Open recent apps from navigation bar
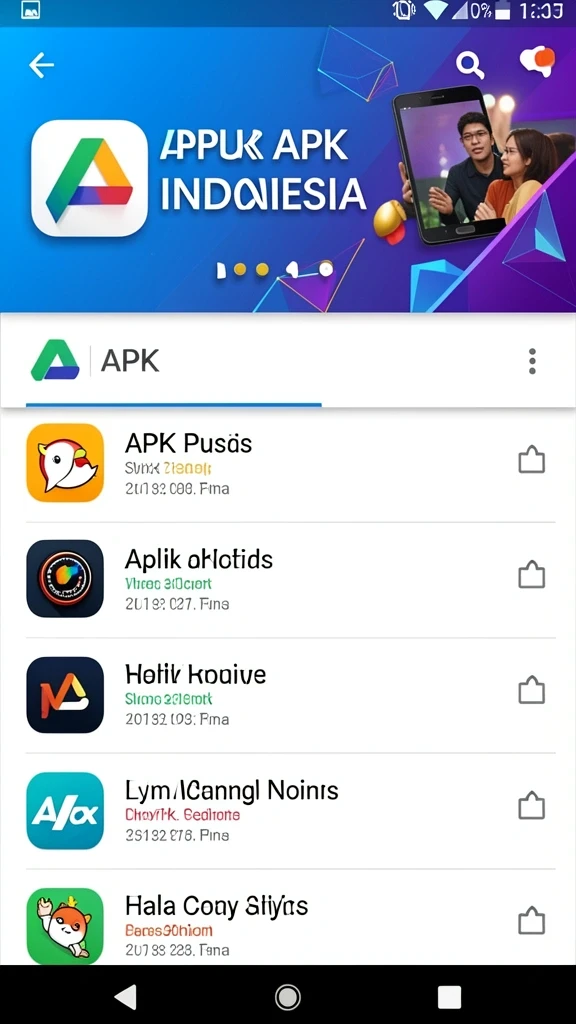The height and width of the screenshot is (1024, 576). click(x=449, y=997)
